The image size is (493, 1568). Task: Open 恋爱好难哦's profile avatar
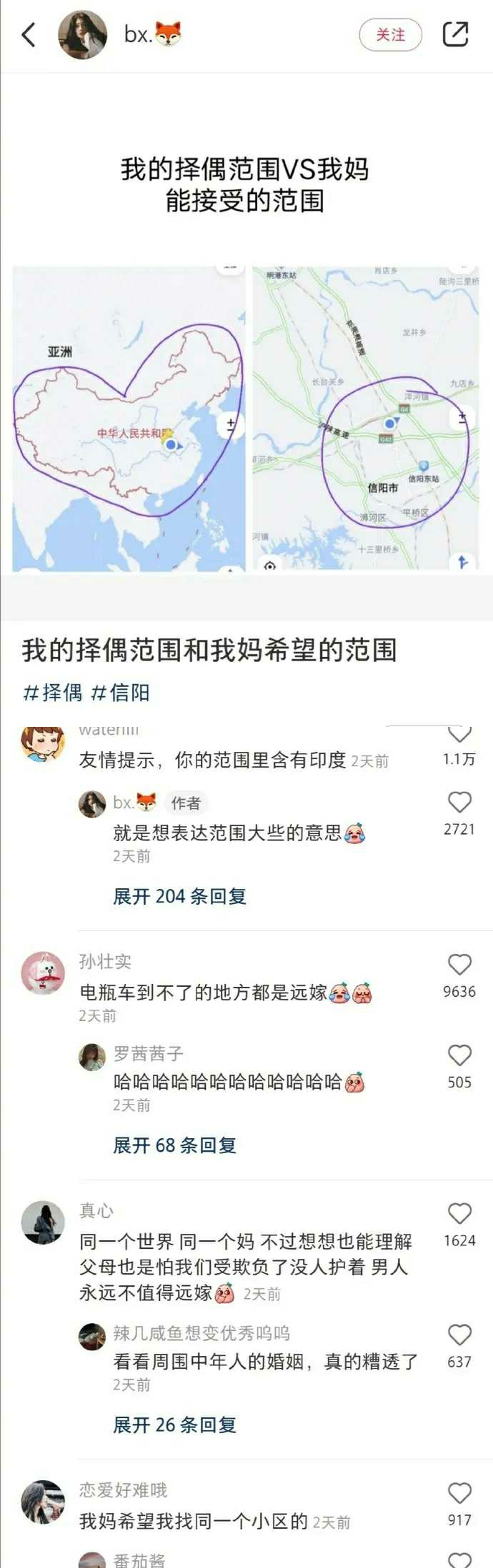pyautogui.click(x=43, y=1502)
